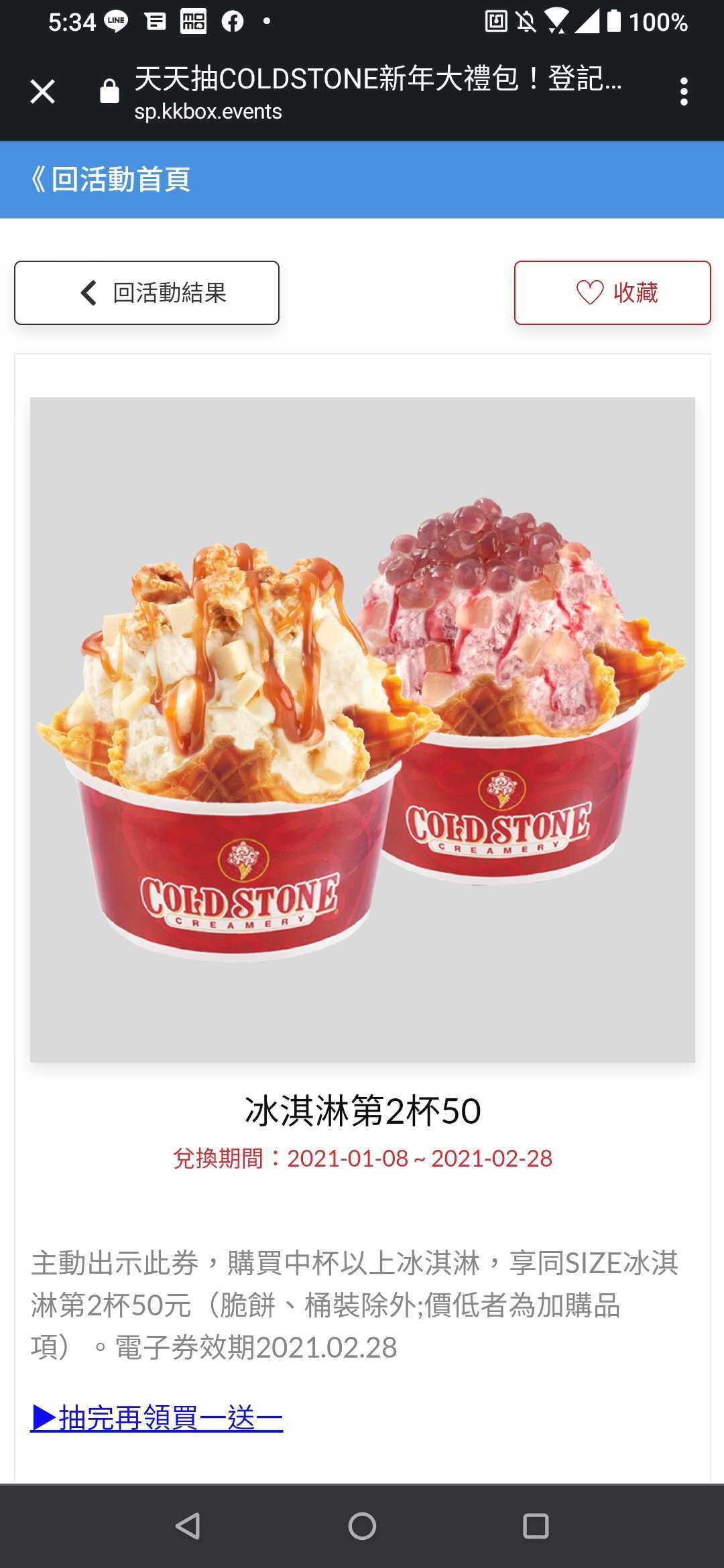Tap the 回活動結果 button
Viewport: 724px width, 1568px height.
(147, 293)
